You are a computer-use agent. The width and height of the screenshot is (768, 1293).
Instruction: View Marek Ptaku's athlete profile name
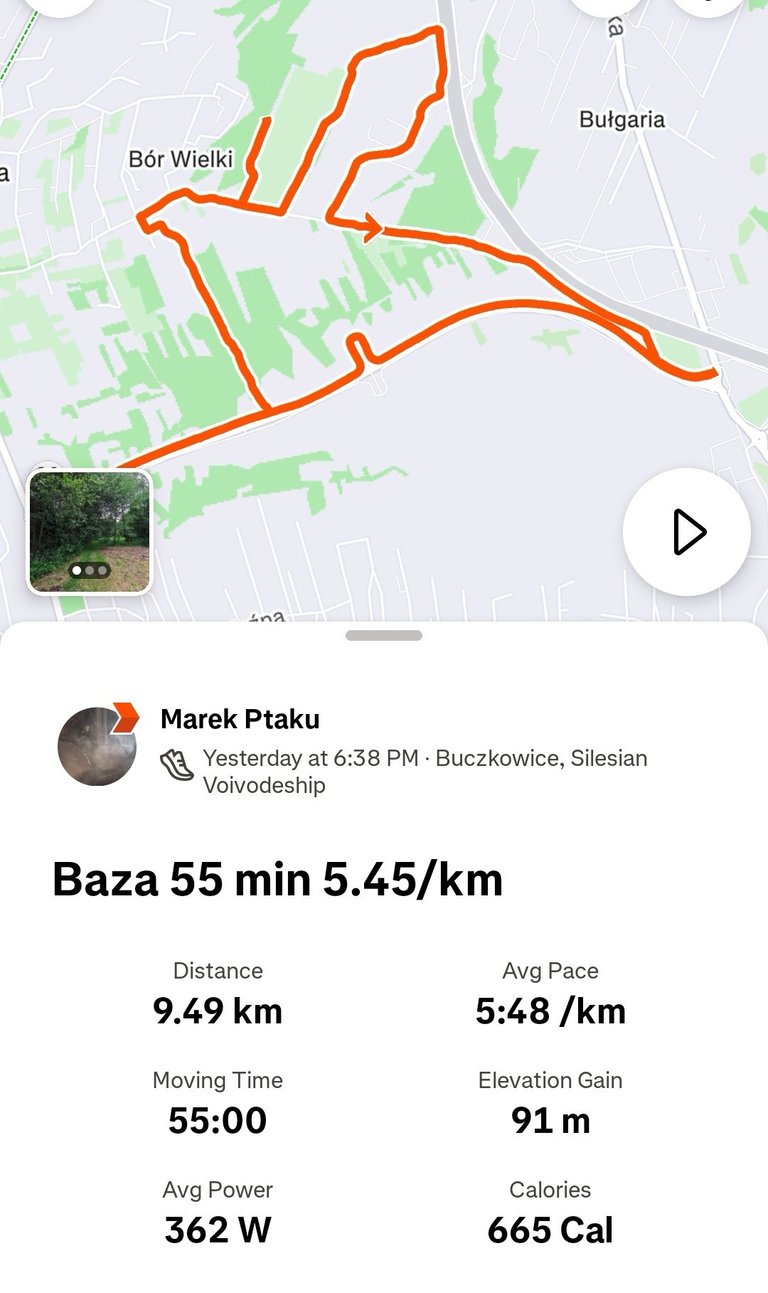point(240,718)
